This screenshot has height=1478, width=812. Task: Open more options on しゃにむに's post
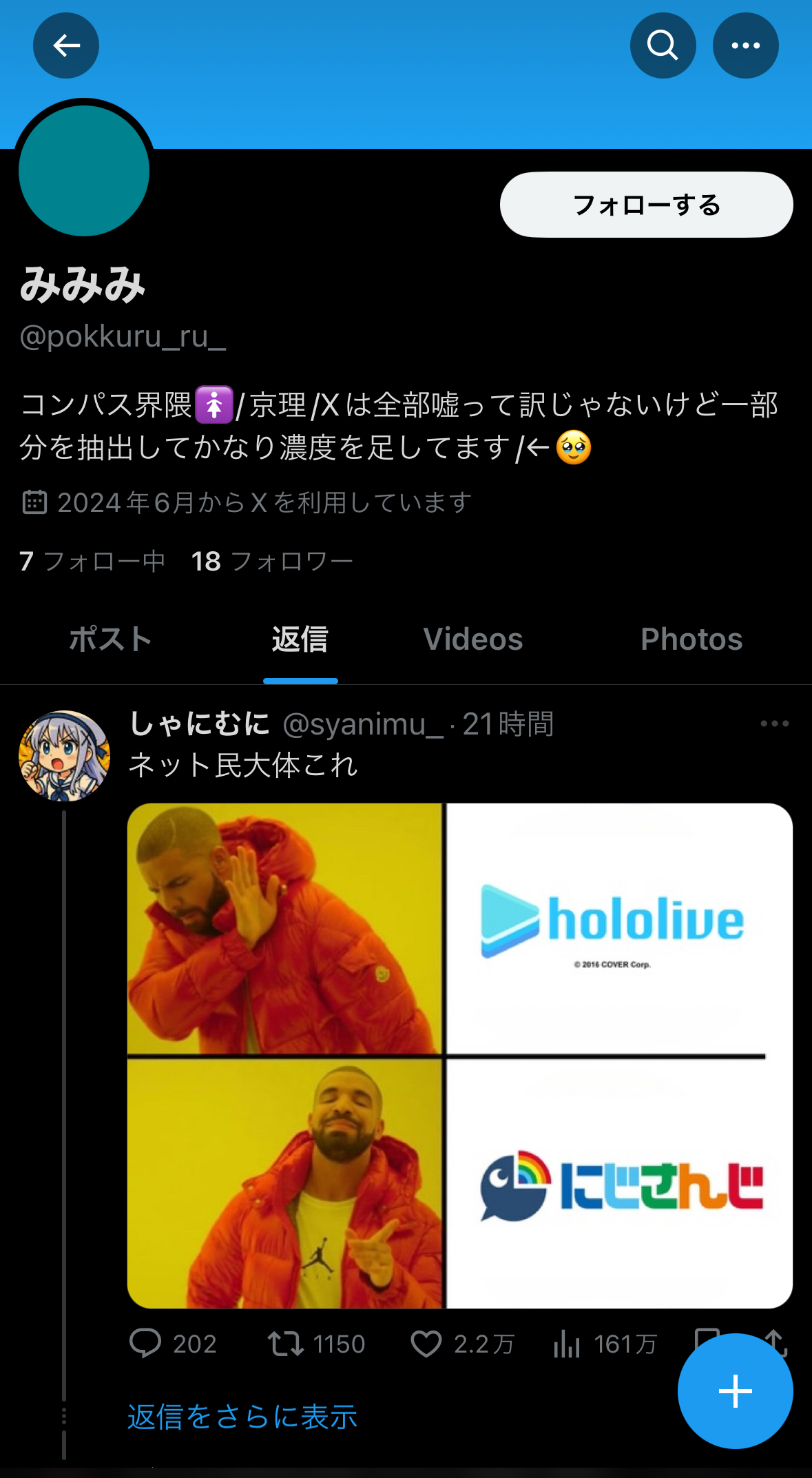click(x=774, y=723)
